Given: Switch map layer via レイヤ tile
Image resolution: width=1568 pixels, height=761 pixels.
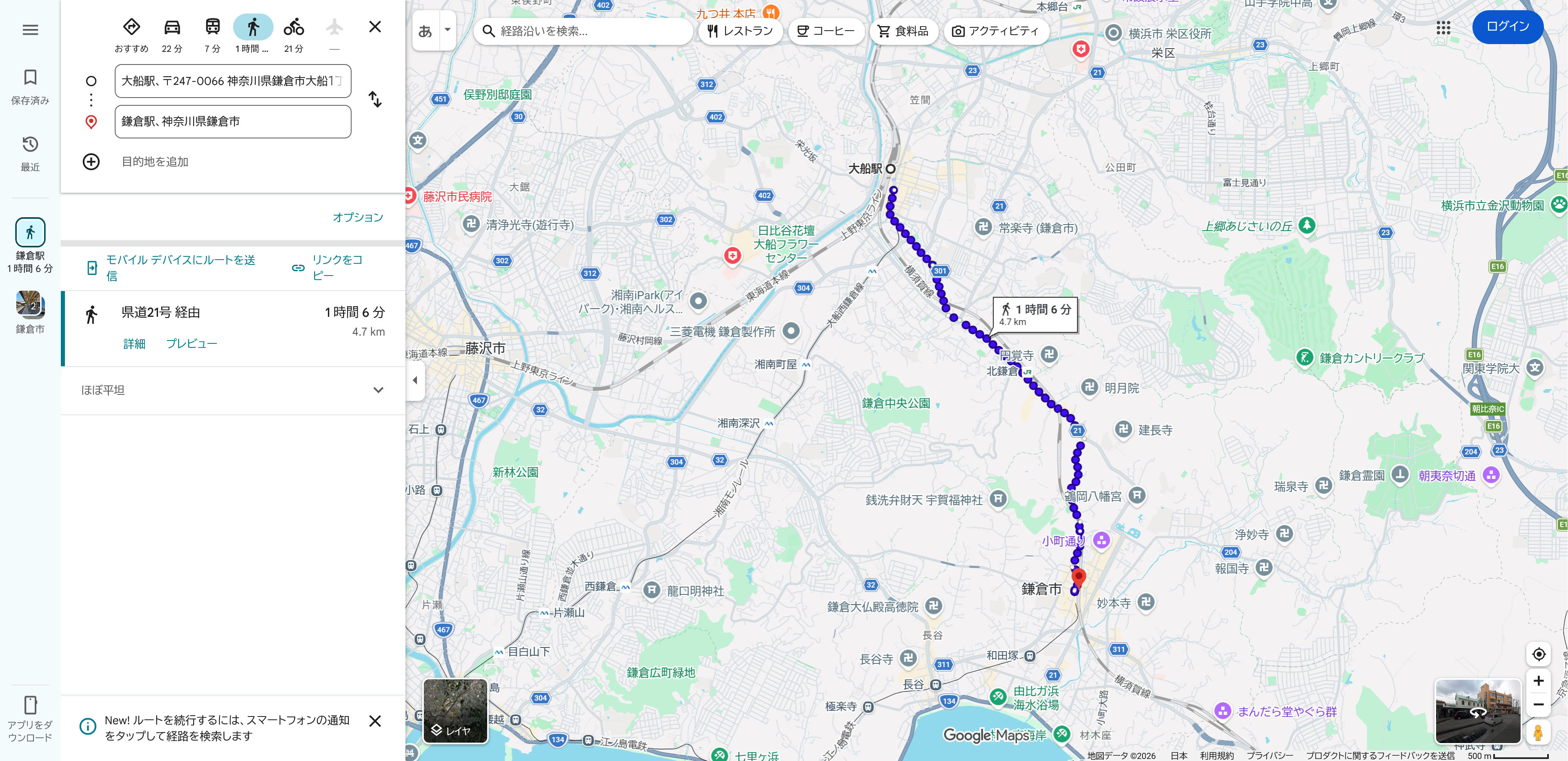Looking at the screenshot, I should pos(455,710).
